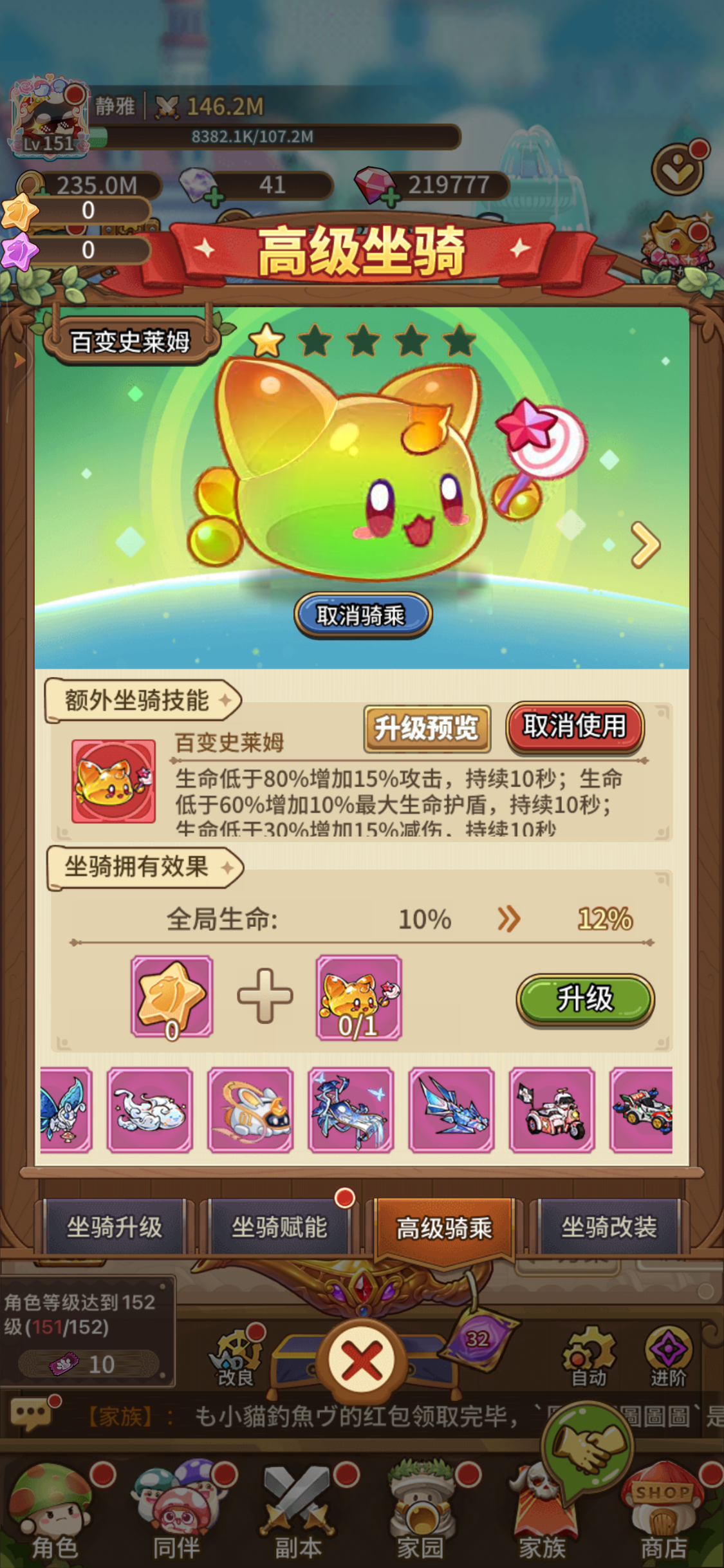The image size is (724, 1568).
Task: Open the 副本 tab in bottom navigation
Action: tap(298, 1513)
